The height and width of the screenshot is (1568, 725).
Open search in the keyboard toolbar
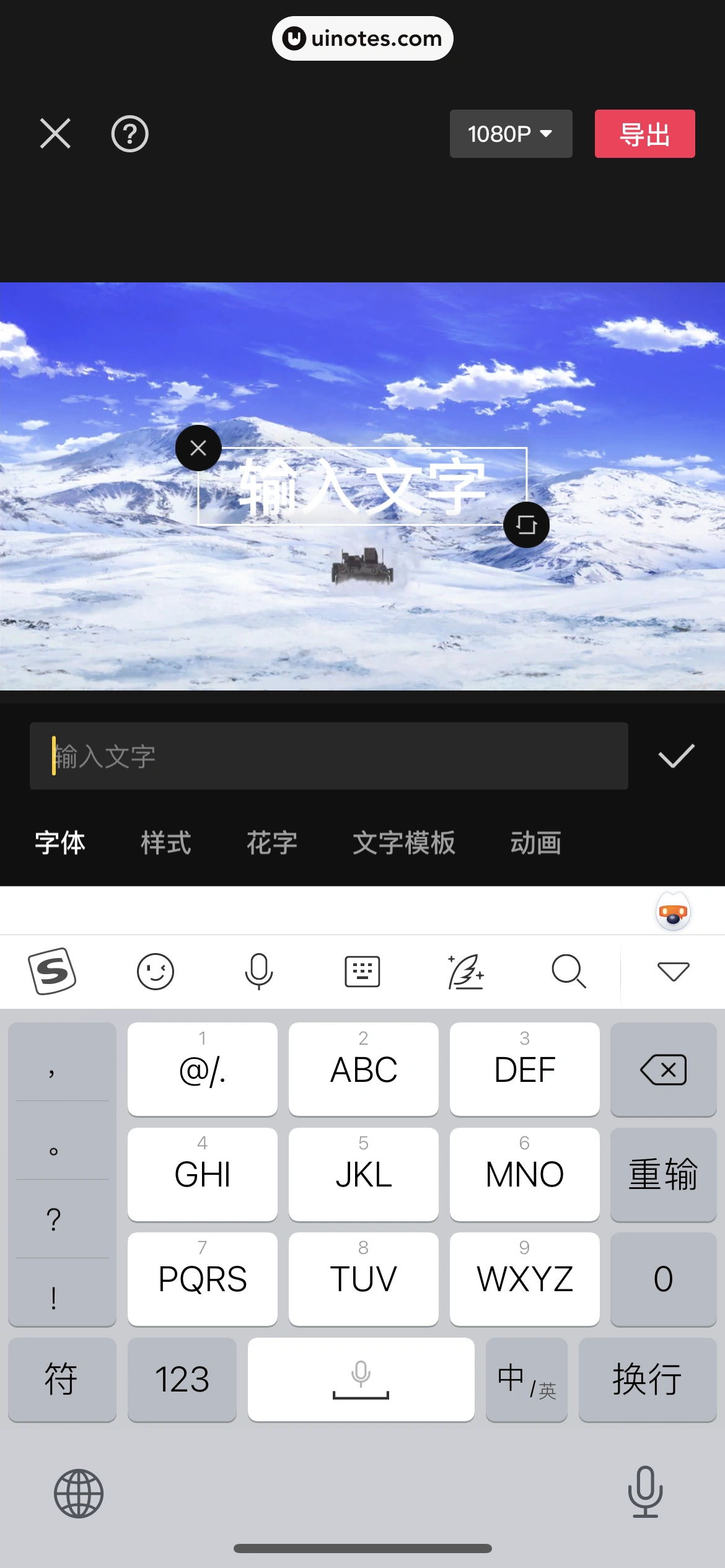point(569,971)
